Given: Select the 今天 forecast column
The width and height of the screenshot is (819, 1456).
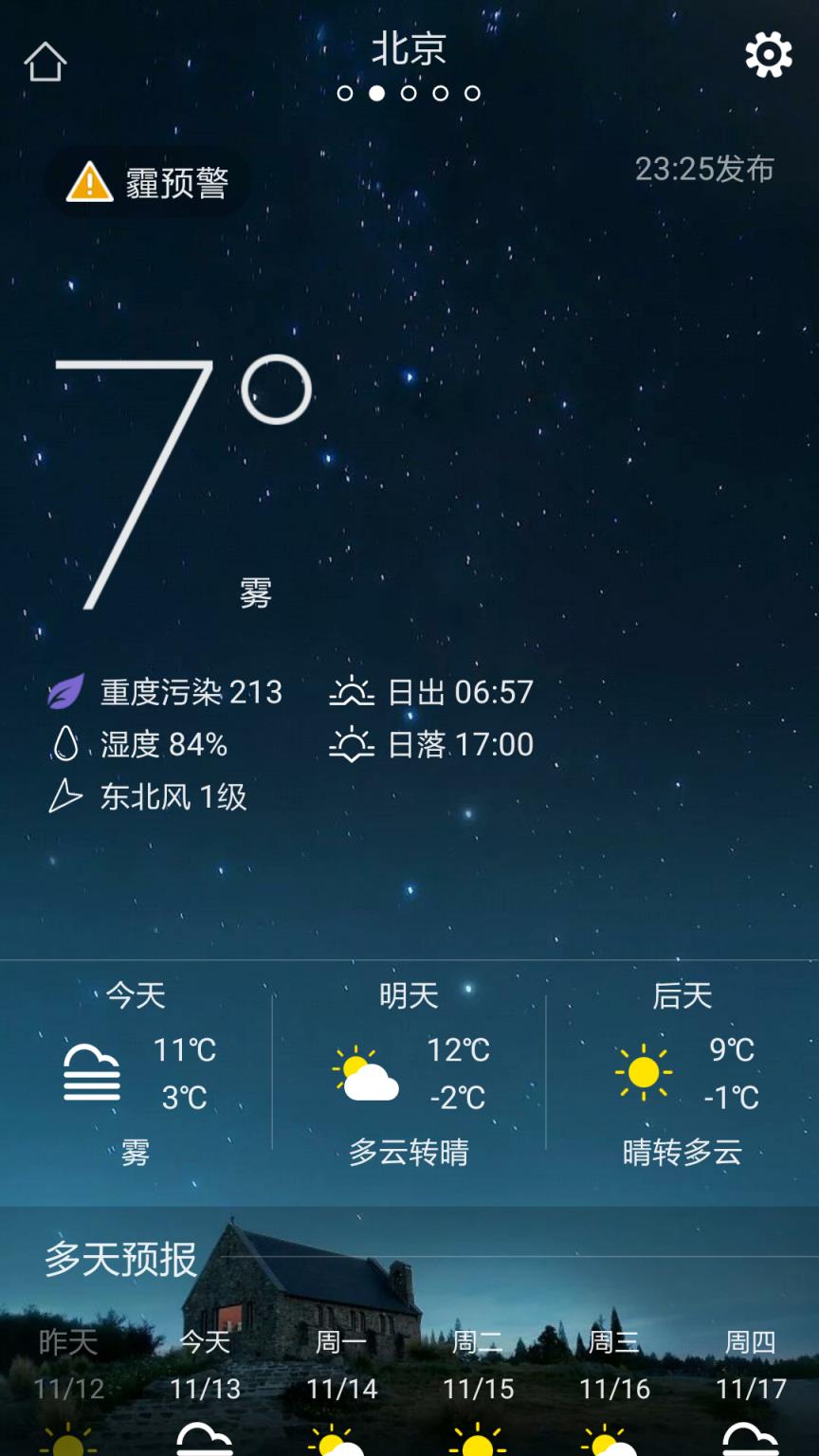Looking at the screenshot, I should tap(136, 1070).
